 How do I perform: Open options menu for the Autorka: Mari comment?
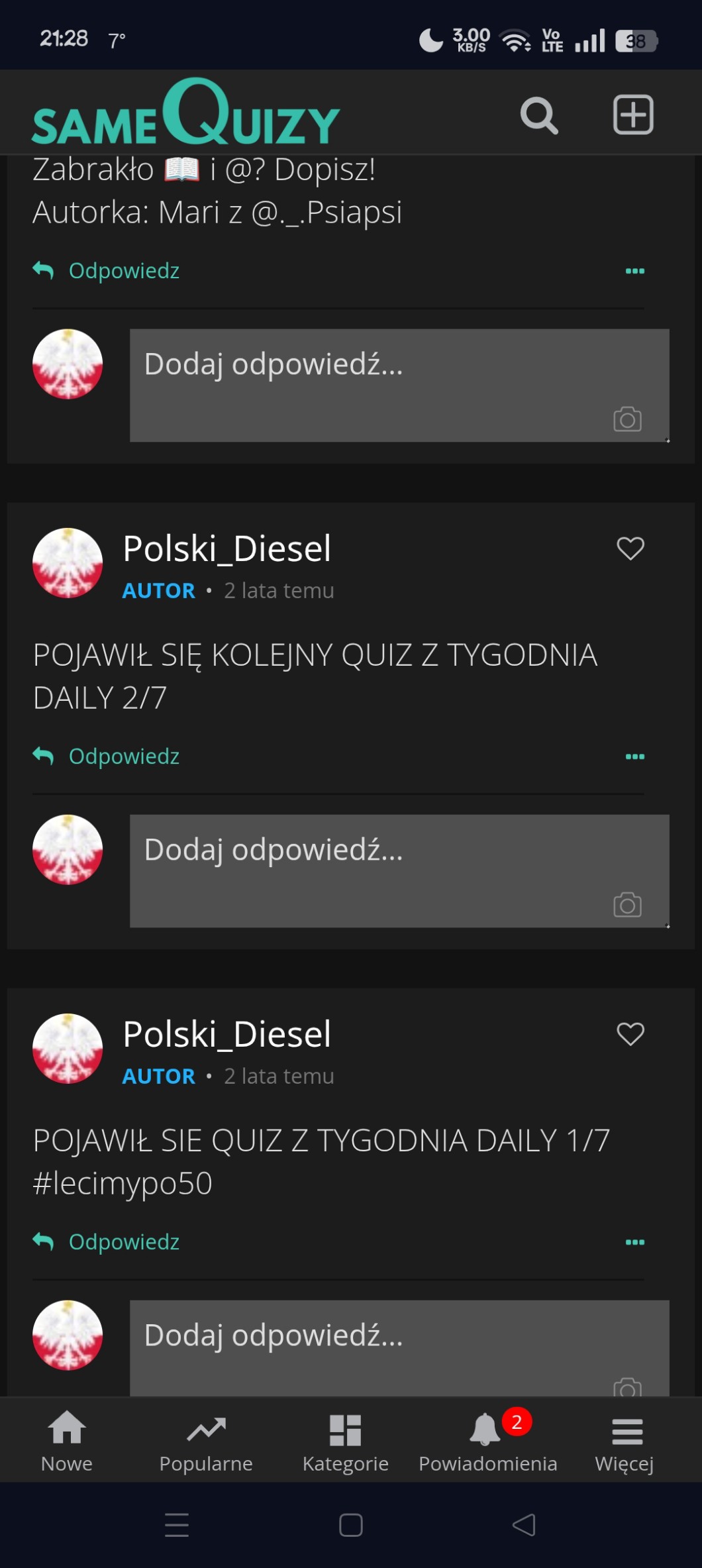coord(634,271)
